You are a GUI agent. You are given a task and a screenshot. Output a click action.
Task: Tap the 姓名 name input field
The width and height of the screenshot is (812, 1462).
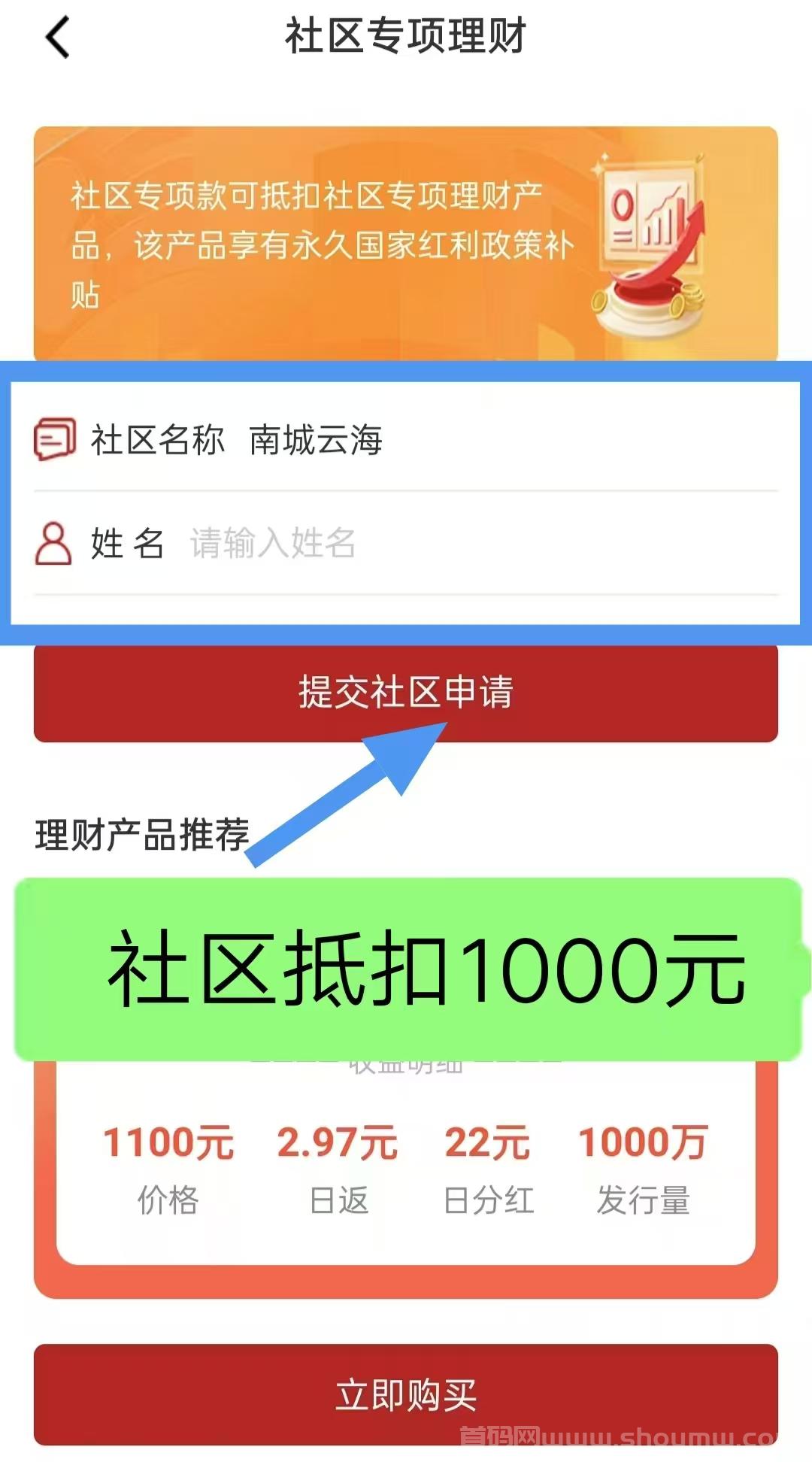tap(481, 543)
